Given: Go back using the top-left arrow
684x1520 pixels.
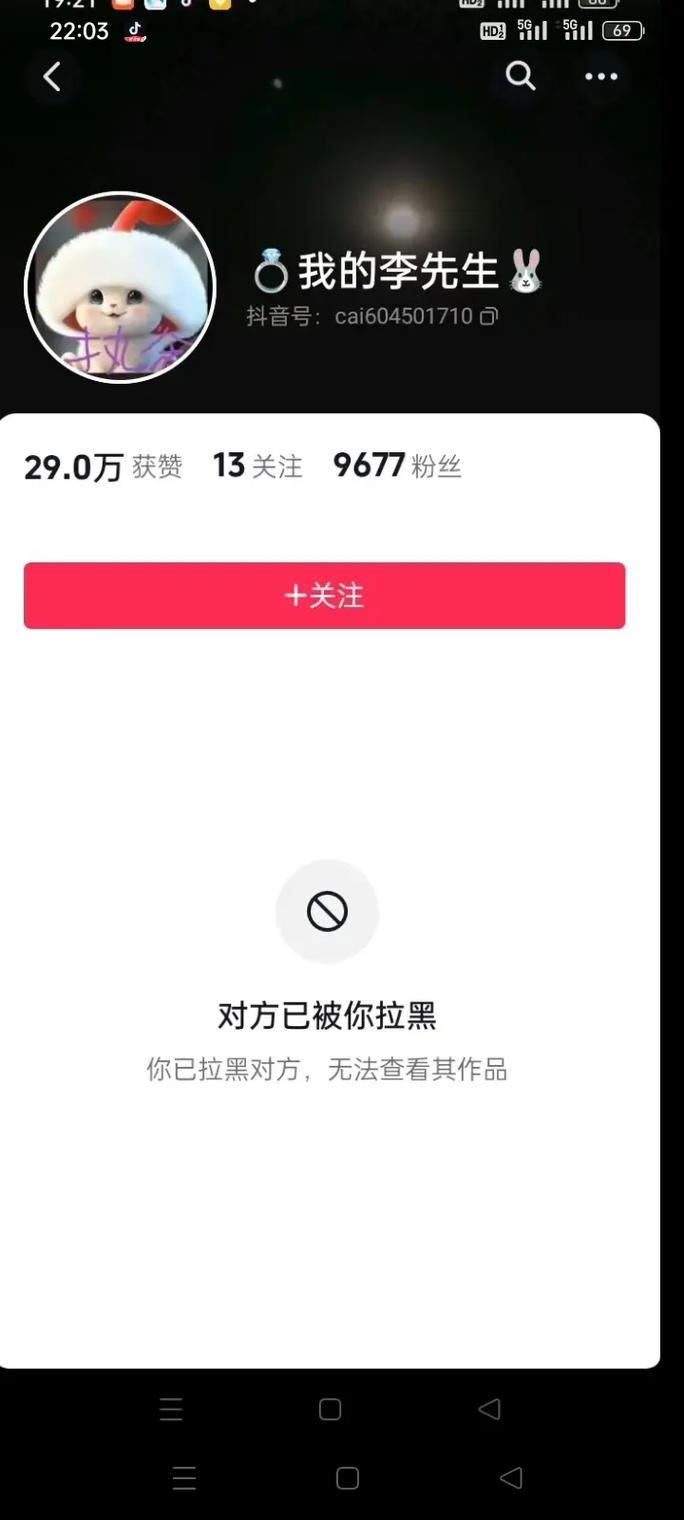Looking at the screenshot, I should click(x=52, y=76).
